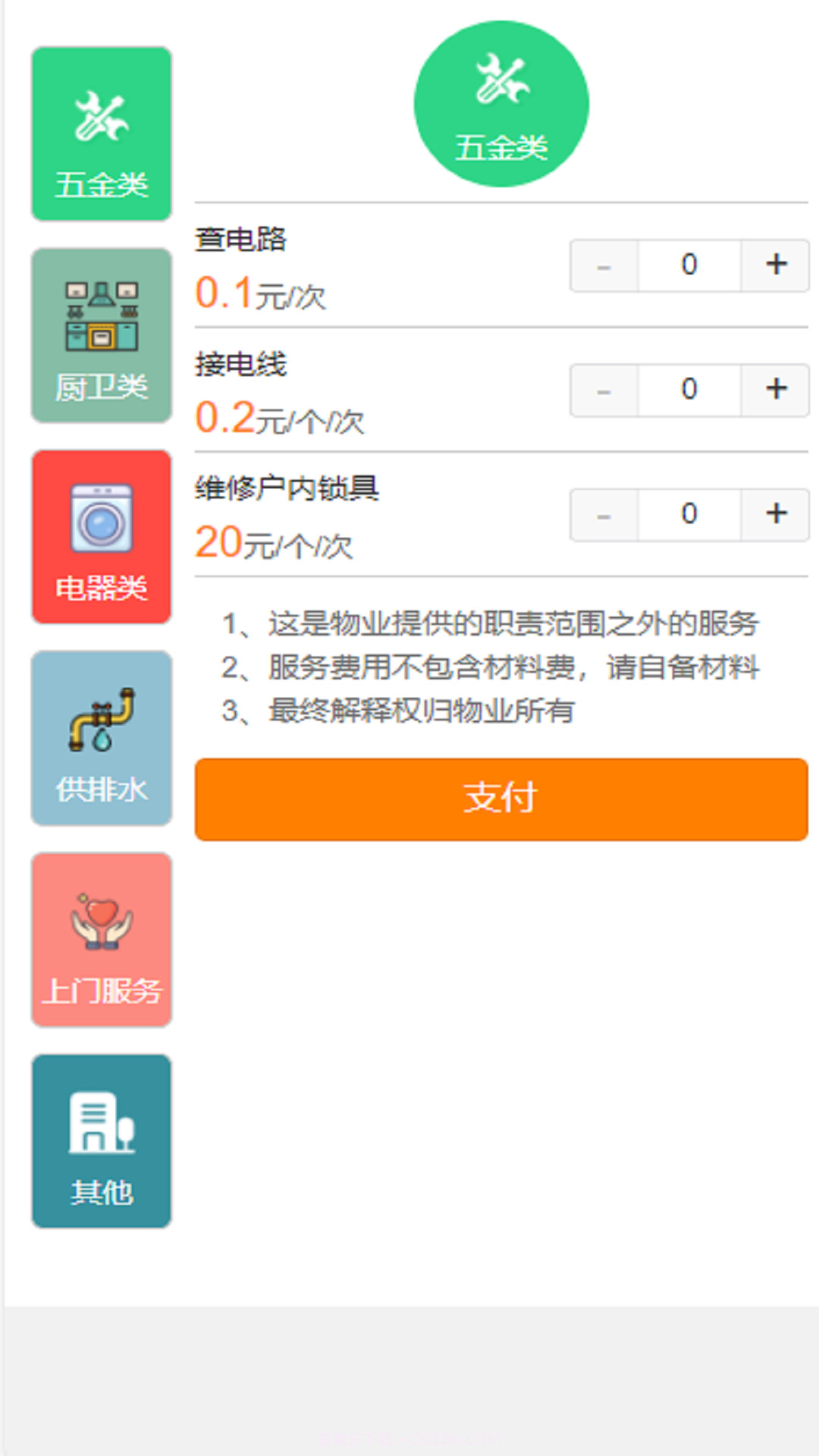This screenshot has width=819, height=1456.
Task: Select the 上门服务 home service category
Action: point(101,940)
